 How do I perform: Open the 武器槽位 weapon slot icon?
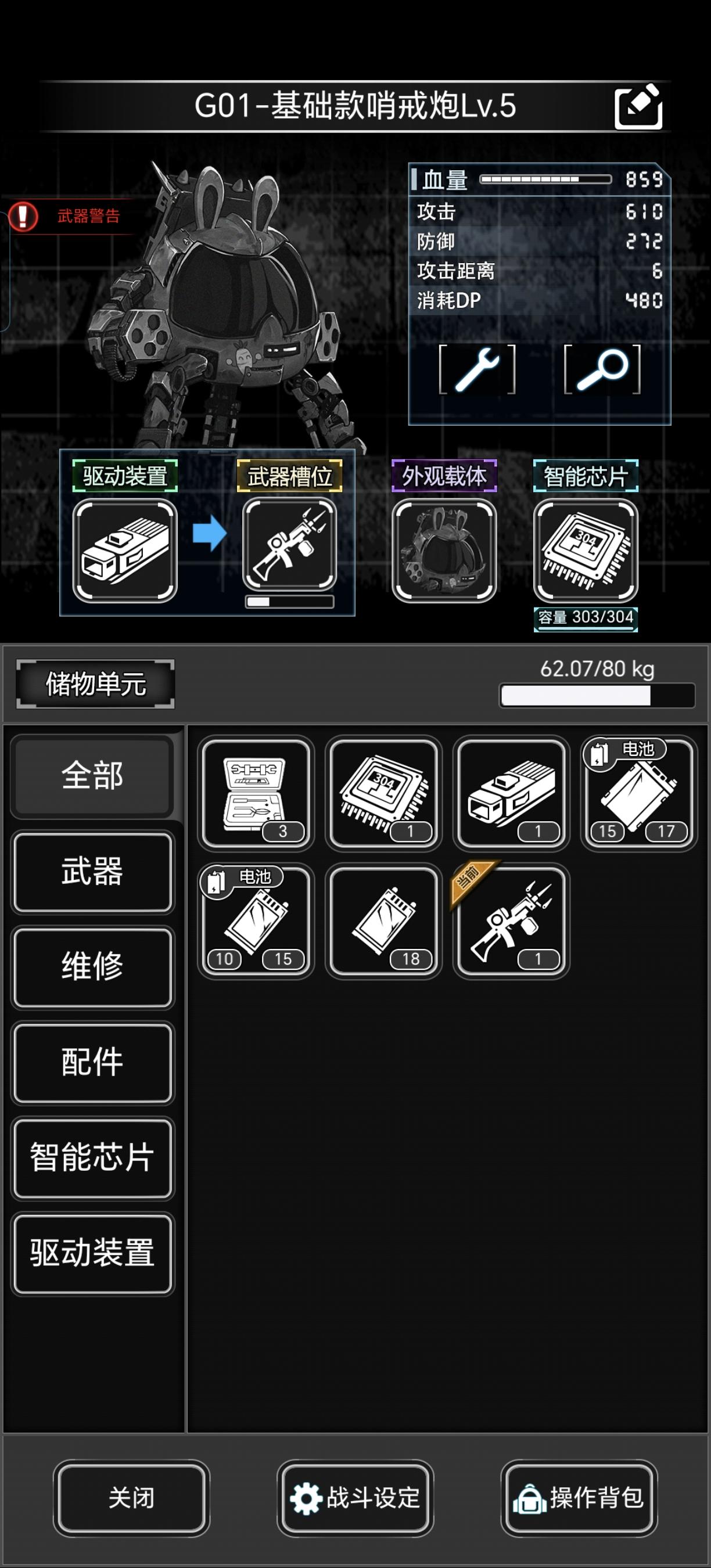[x=291, y=544]
